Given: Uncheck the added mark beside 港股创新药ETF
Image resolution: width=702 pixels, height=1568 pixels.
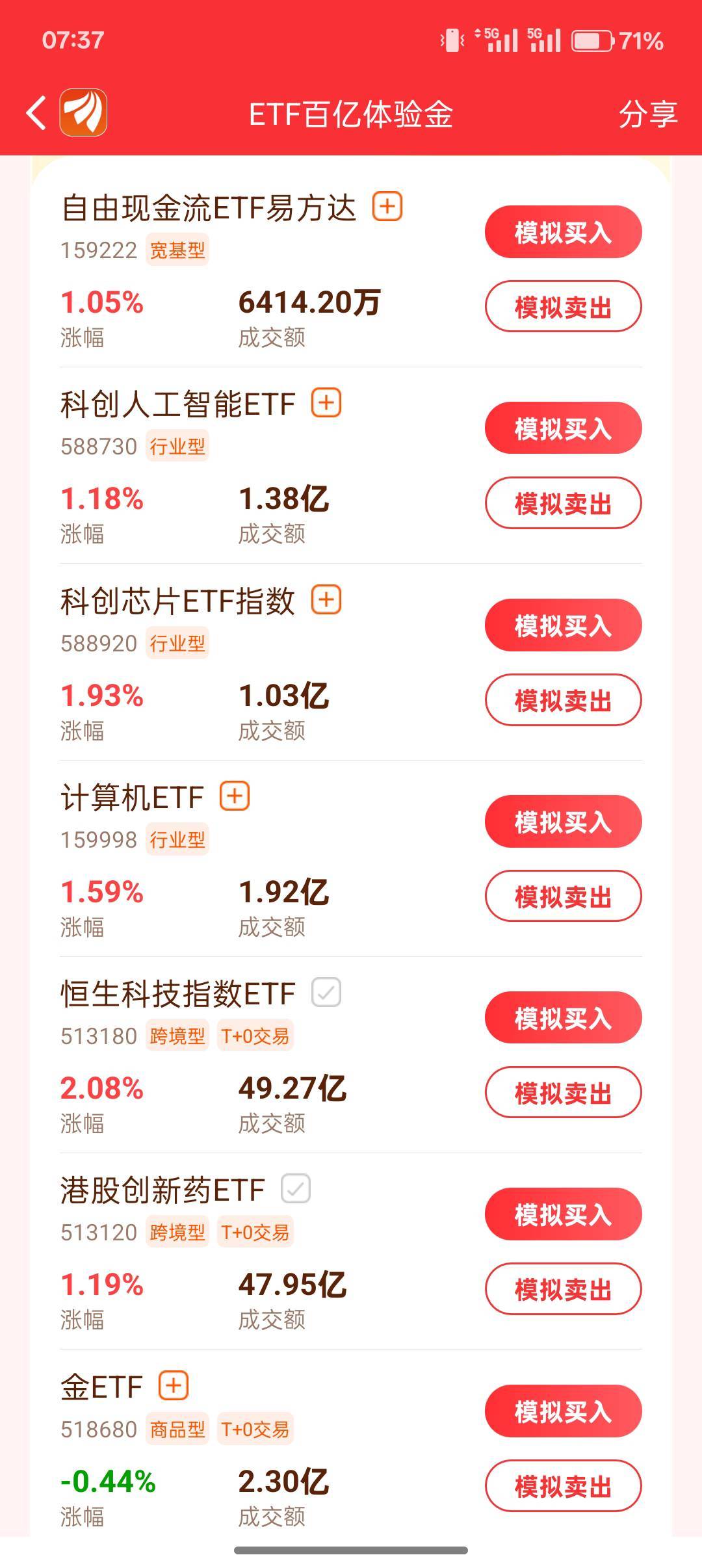Looking at the screenshot, I should tap(296, 1189).
